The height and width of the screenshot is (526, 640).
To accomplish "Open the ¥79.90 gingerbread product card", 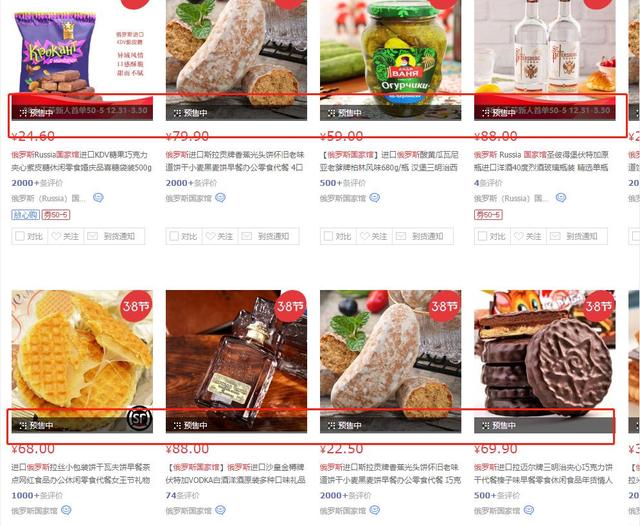I will click(235, 48).
